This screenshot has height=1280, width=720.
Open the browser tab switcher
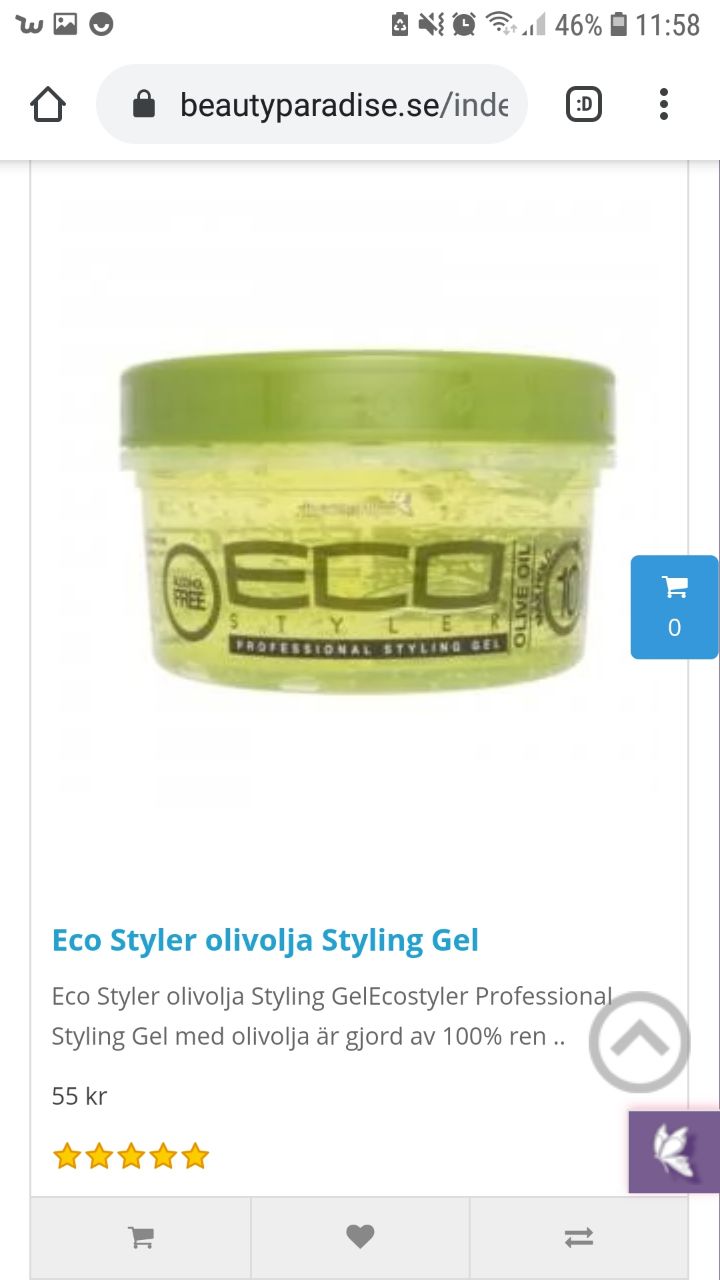584,104
